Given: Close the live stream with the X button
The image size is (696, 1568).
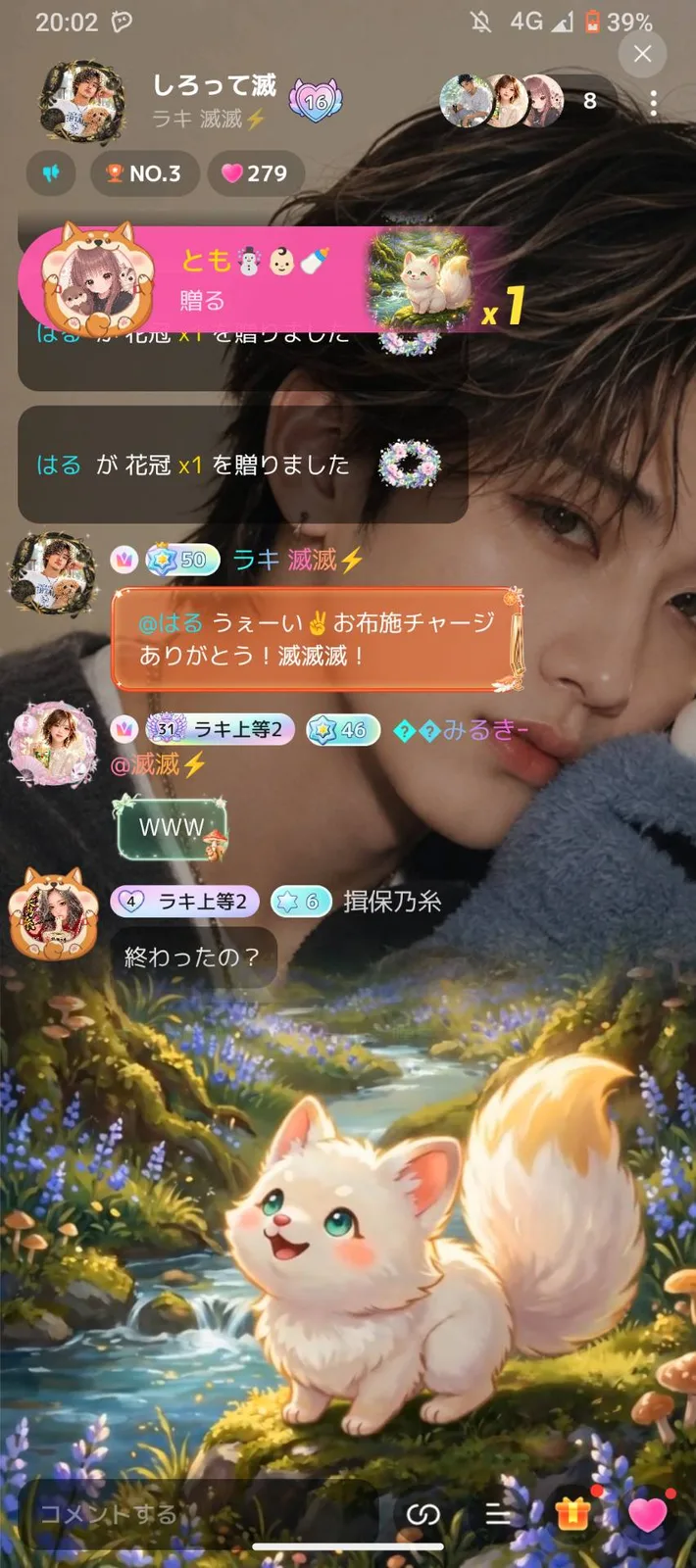Looking at the screenshot, I should 643,54.
